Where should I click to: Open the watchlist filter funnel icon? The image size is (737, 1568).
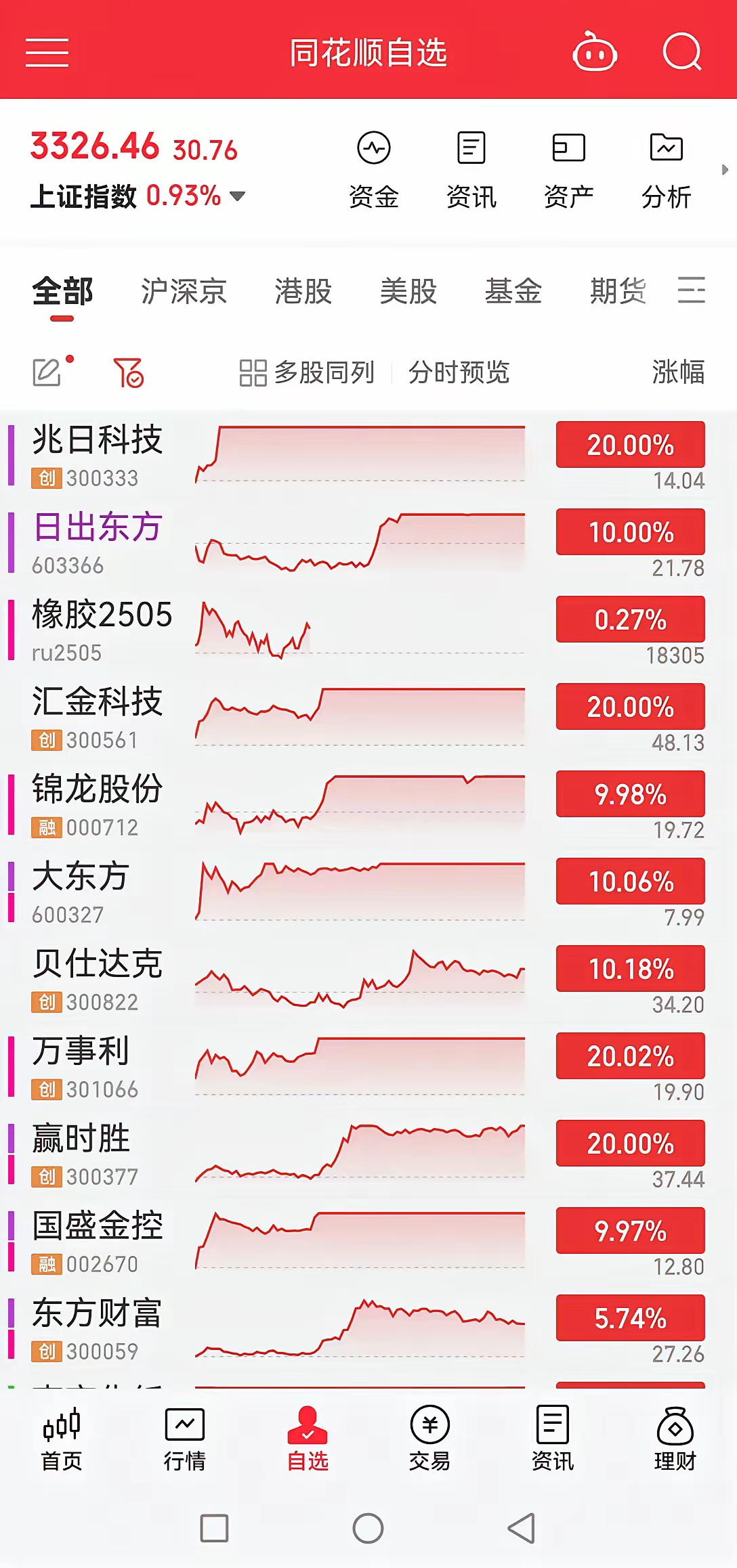(x=128, y=372)
